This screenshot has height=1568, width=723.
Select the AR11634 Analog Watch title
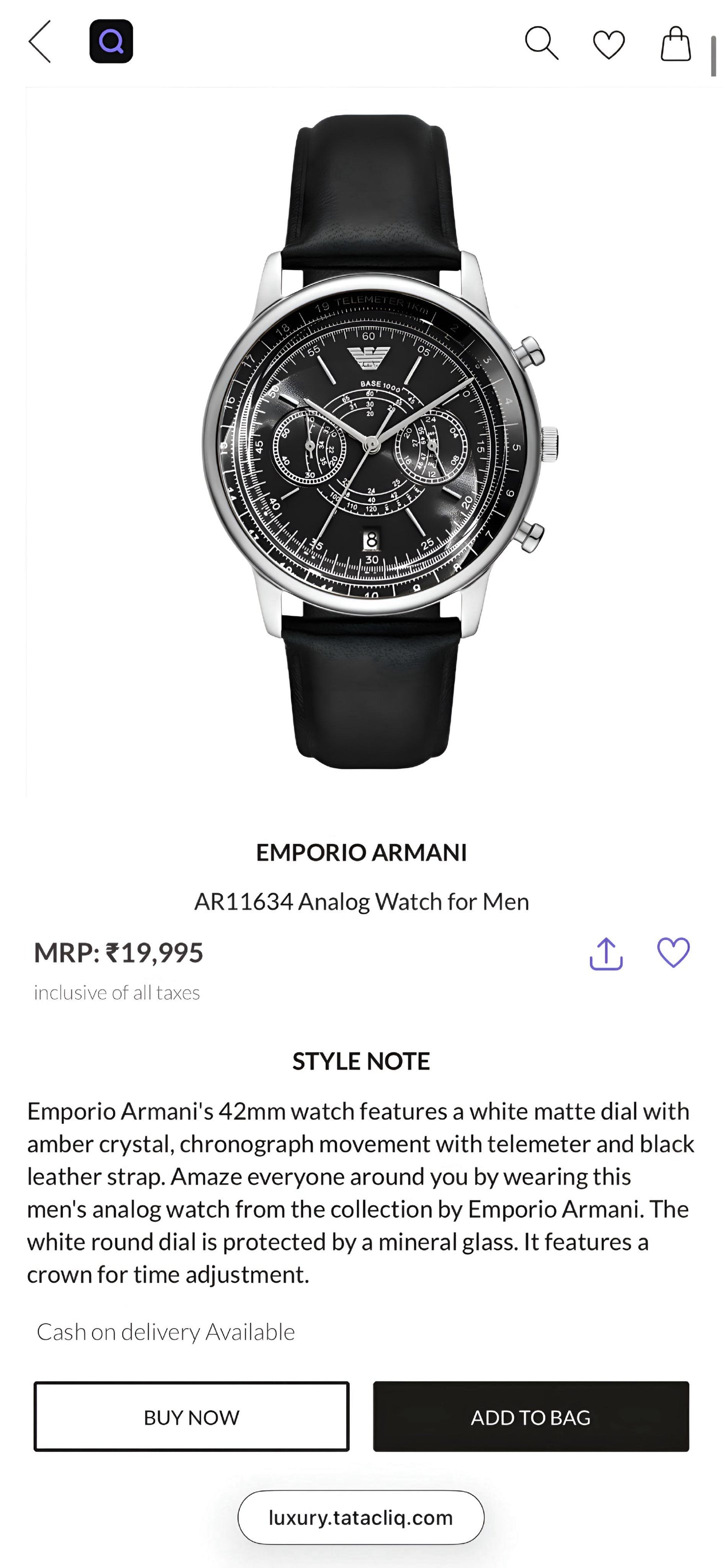tap(361, 901)
